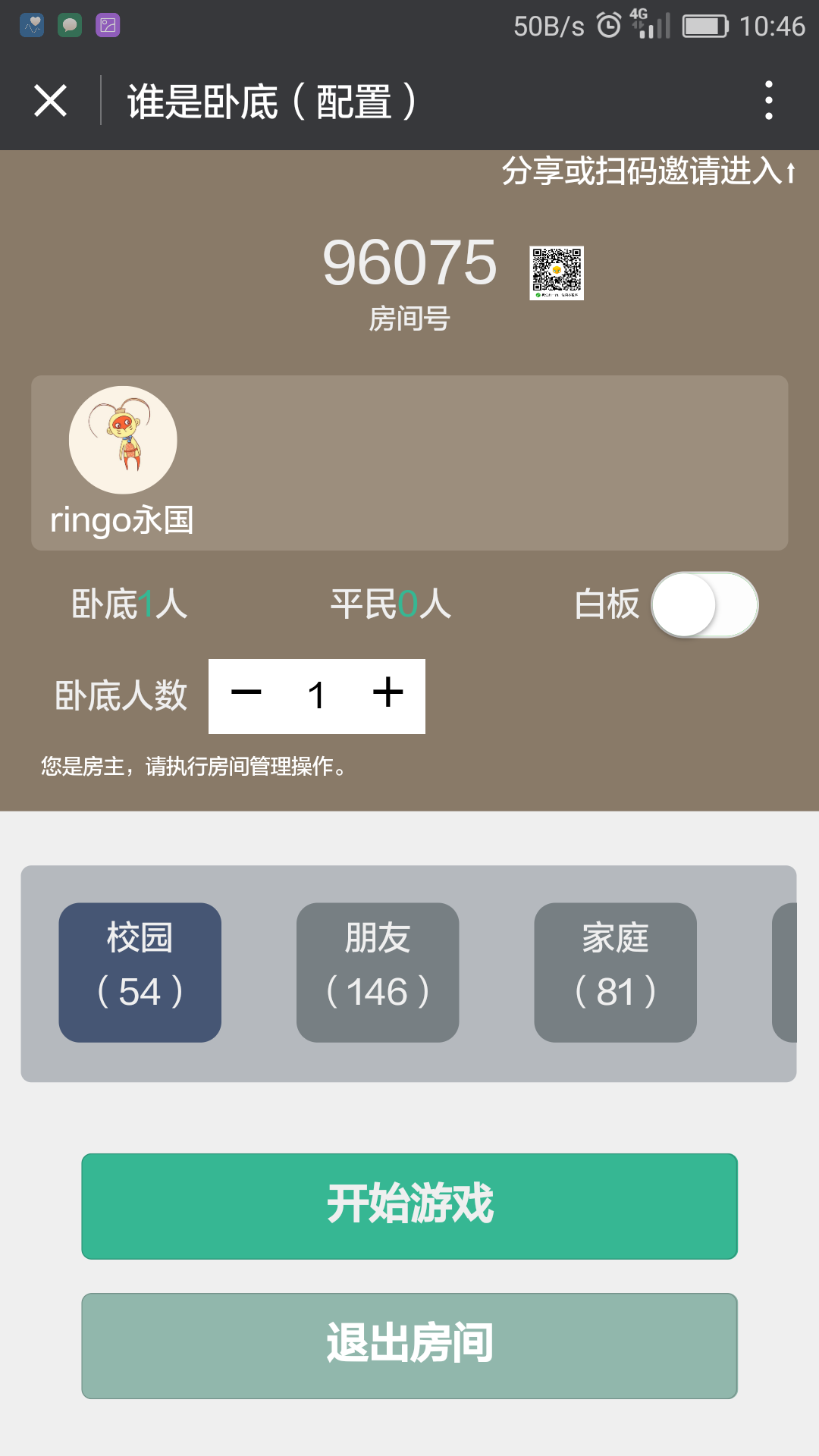This screenshot has width=819, height=1456.
Task: Close the 谁是卧底 page
Action: 51,101
